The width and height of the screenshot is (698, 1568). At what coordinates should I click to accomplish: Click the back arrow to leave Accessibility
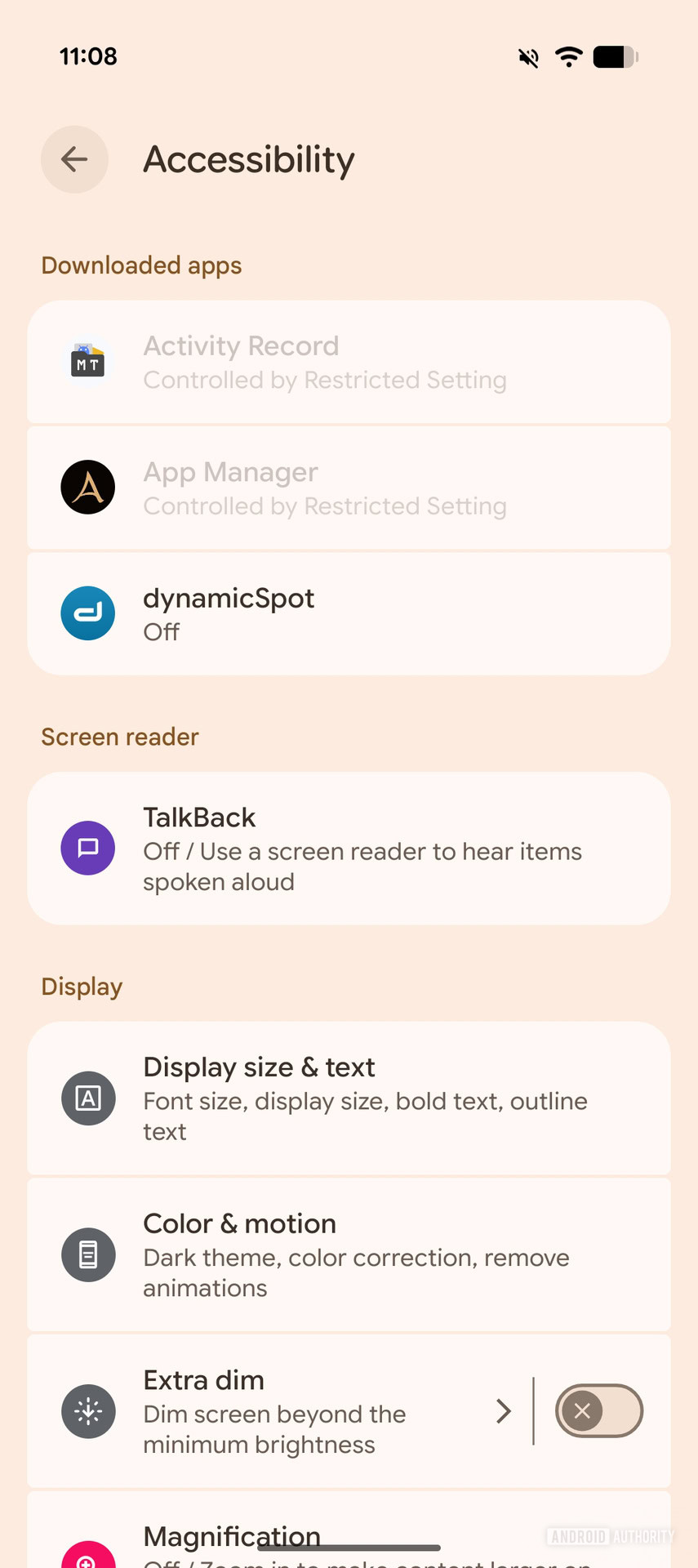tap(74, 159)
